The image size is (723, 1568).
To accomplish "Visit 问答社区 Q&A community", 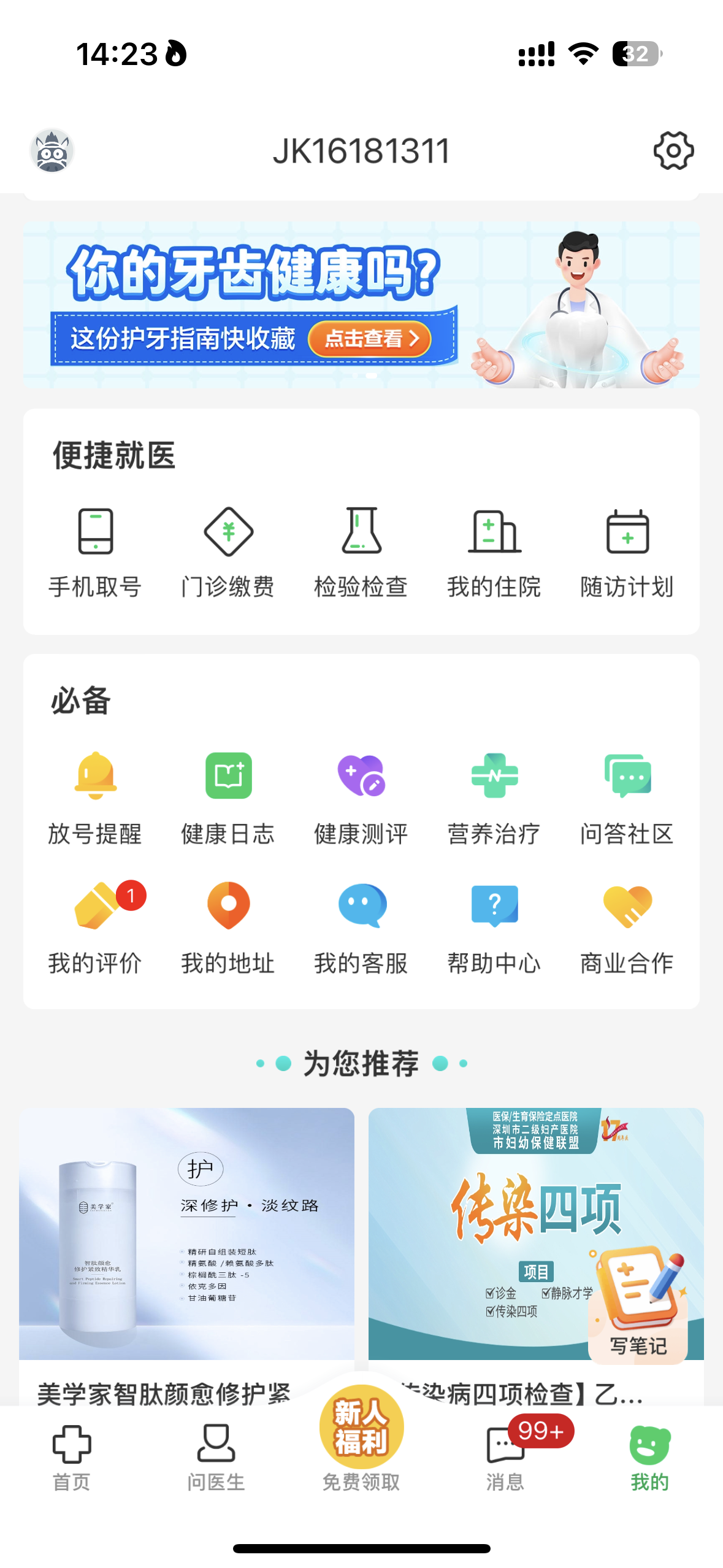I will tap(627, 798).
